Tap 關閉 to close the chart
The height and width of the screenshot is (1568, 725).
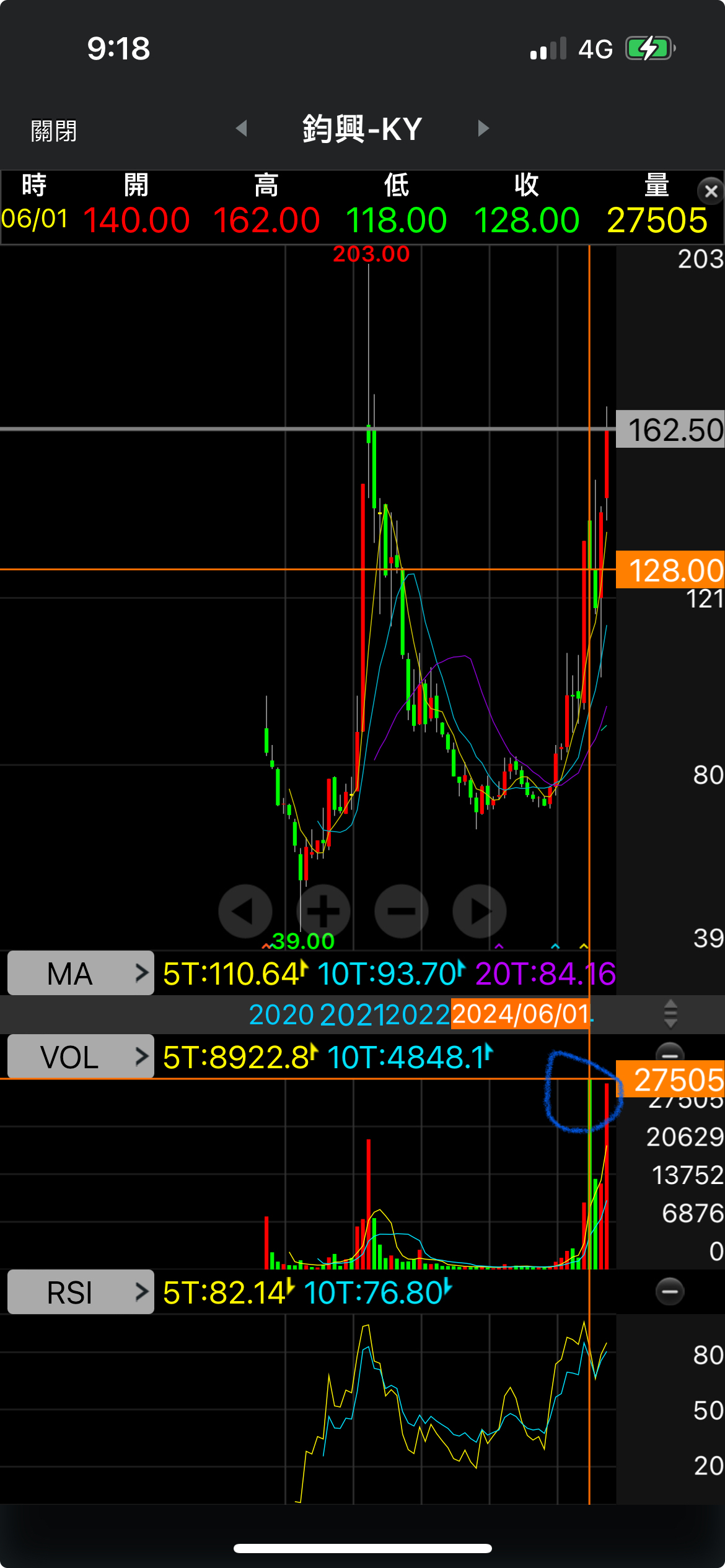(x=54, y=131)
